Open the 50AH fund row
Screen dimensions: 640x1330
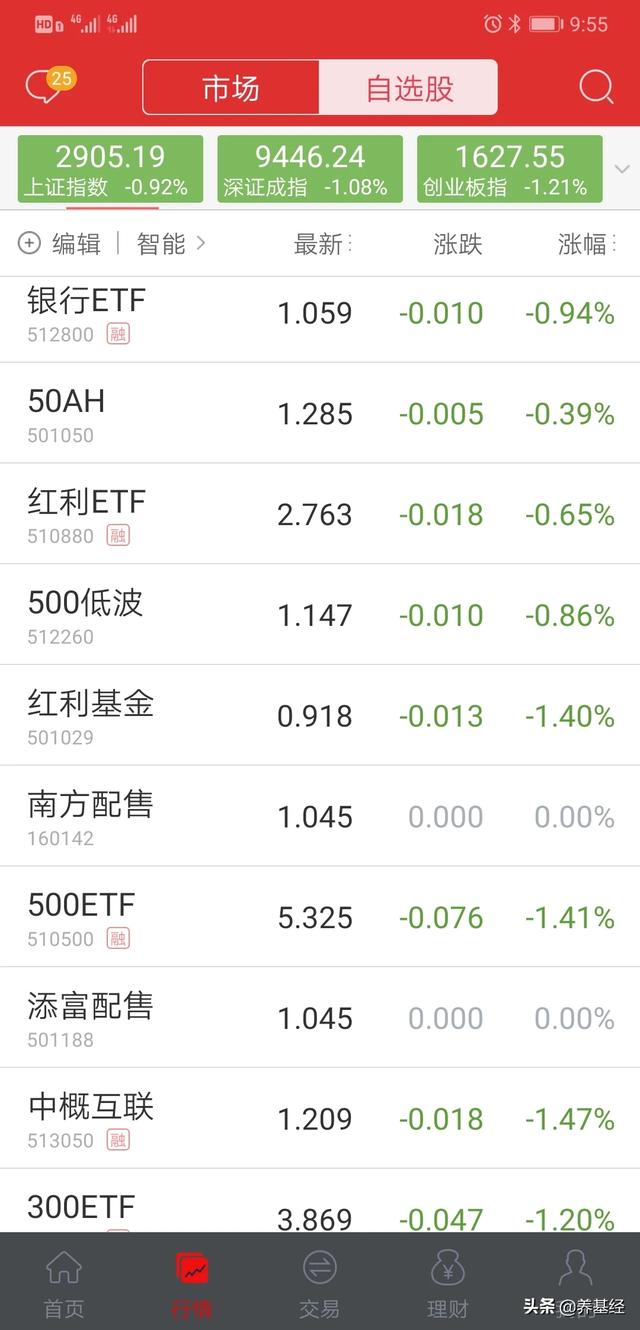320,413
